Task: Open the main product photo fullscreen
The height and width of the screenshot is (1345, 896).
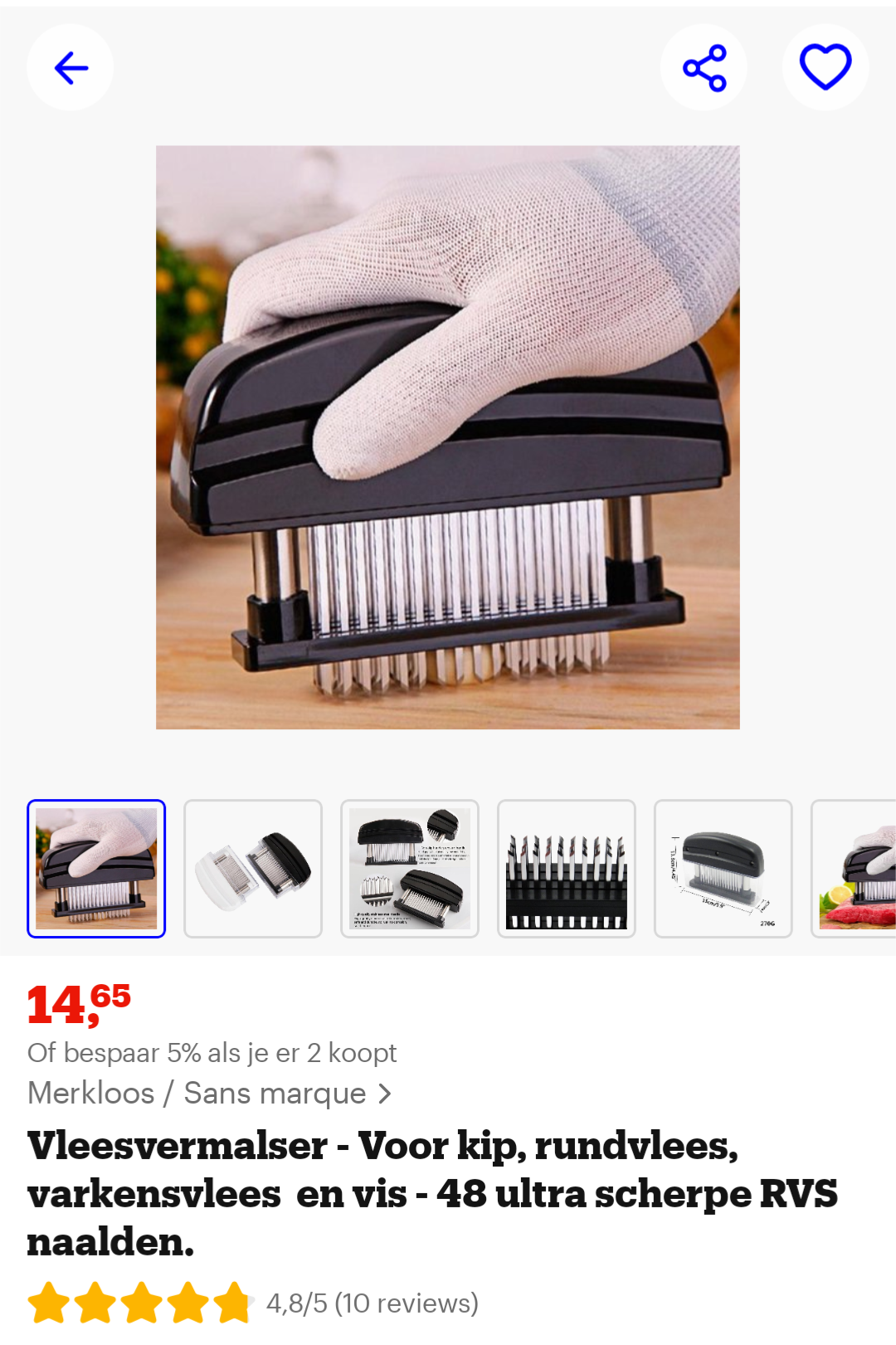Action: pyautogui.click(x=448, y=437)
